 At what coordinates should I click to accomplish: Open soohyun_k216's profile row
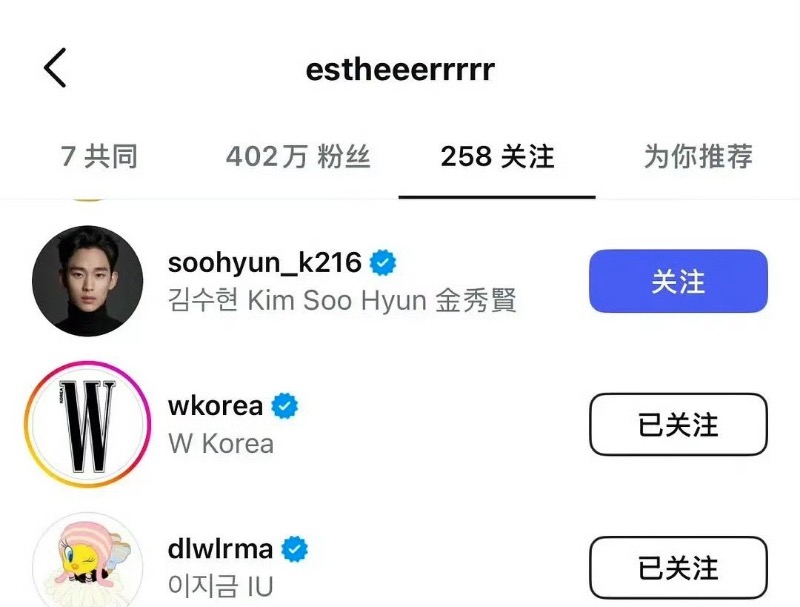[x=340, y=282]
